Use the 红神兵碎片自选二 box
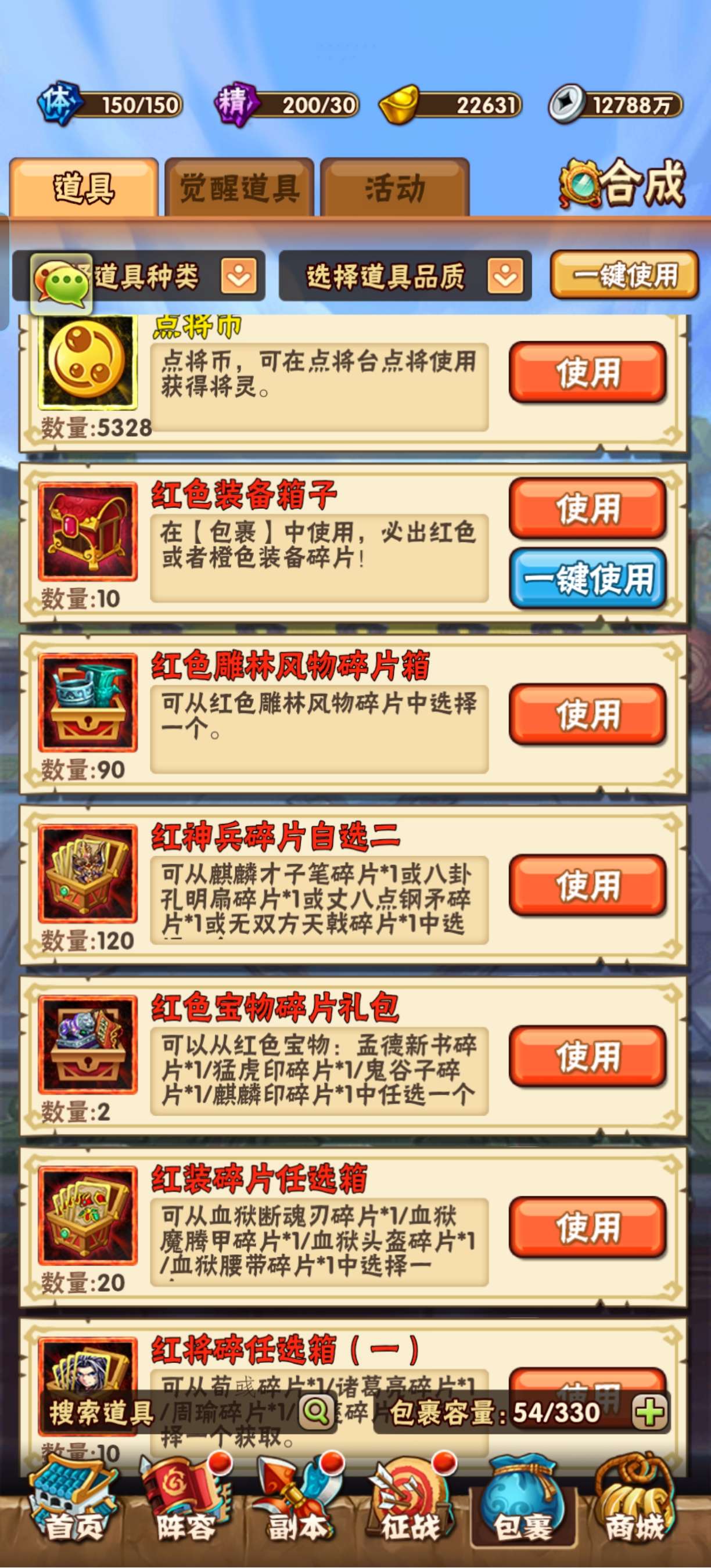Image resolution: width=711 pixels, height=1568 pixels. 587,885
